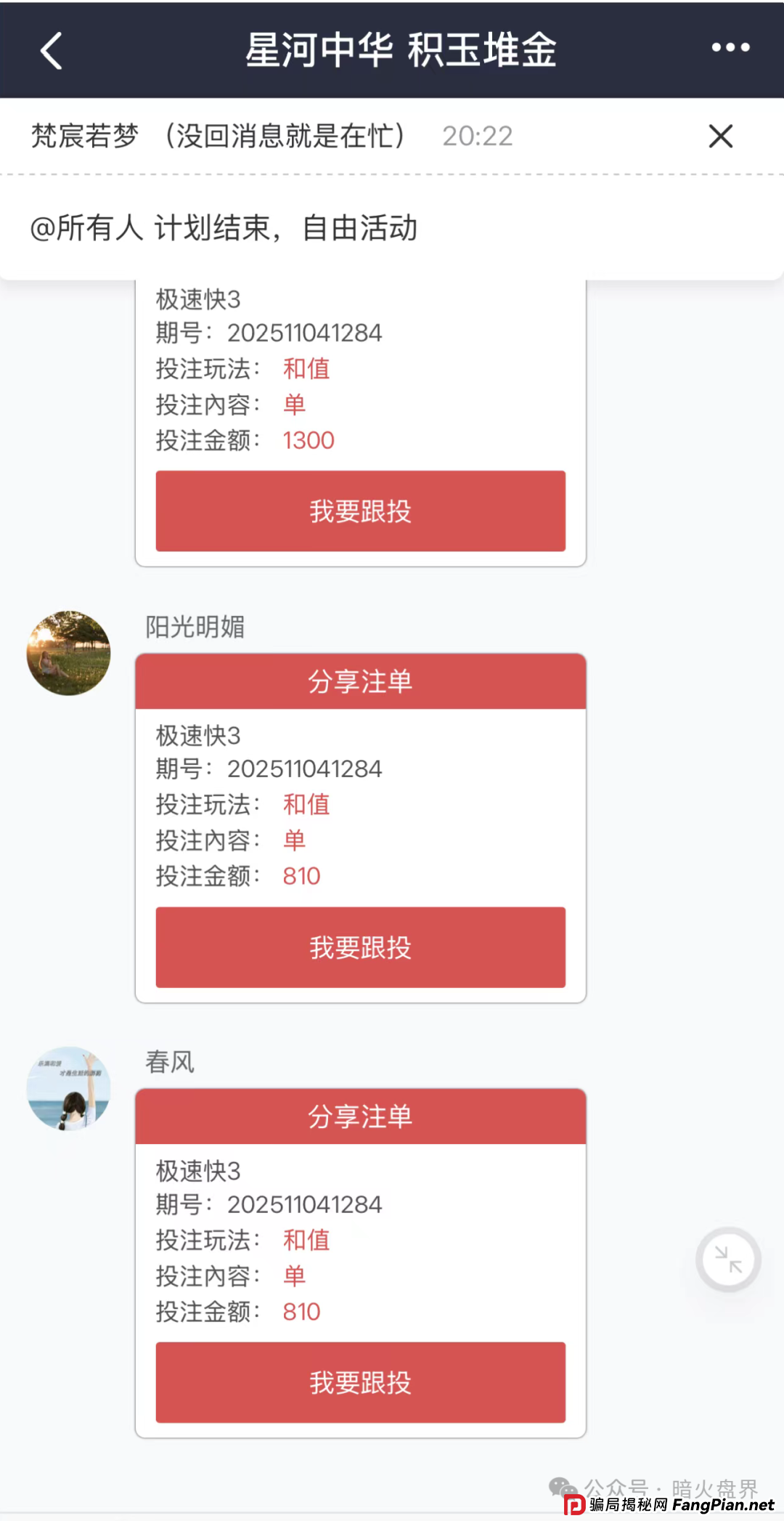Viewport: 784px width, 1521px height.
Task: Tap the period number 202511041284 on first card
Action: tap(305, 333)
